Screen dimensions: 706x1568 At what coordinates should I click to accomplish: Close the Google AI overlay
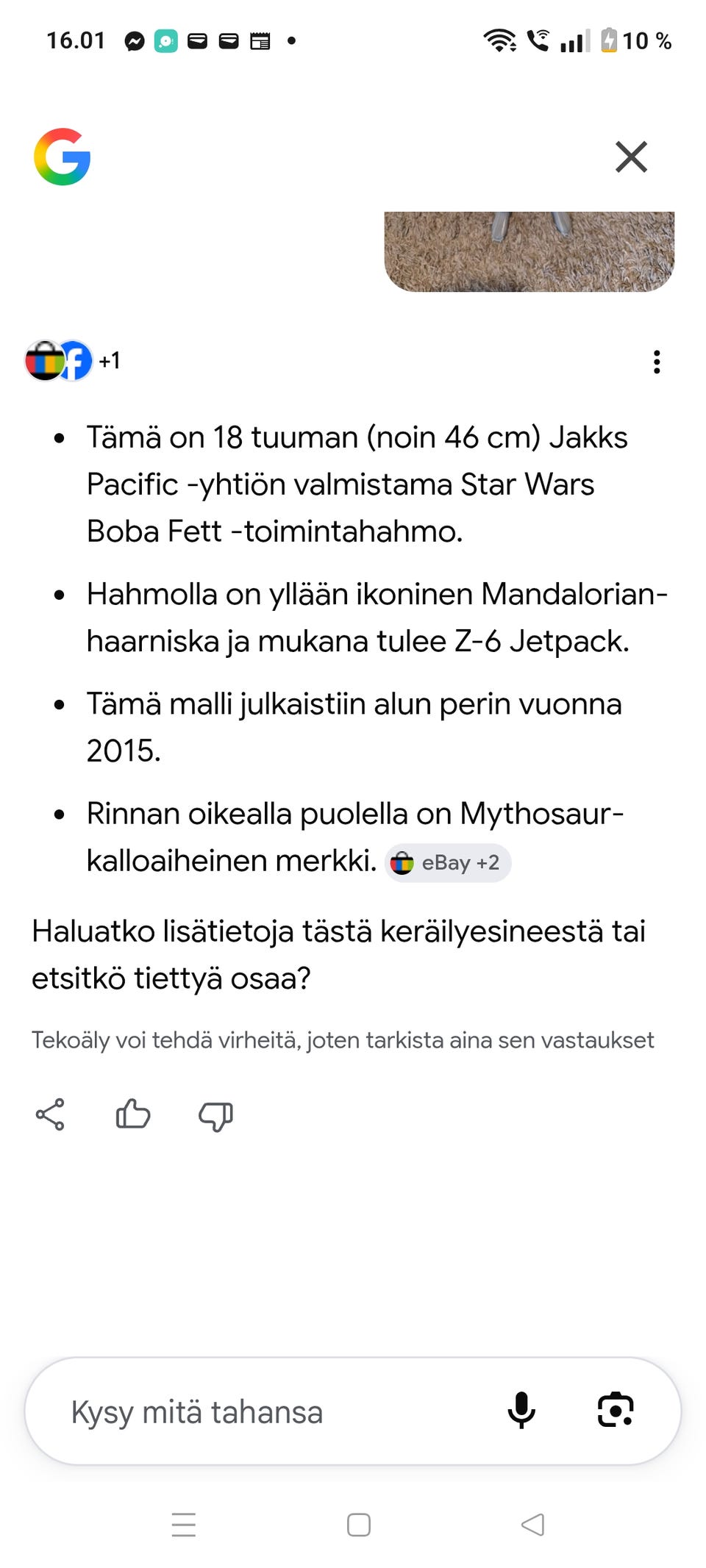pyautogui.click(x=631, y=157)
